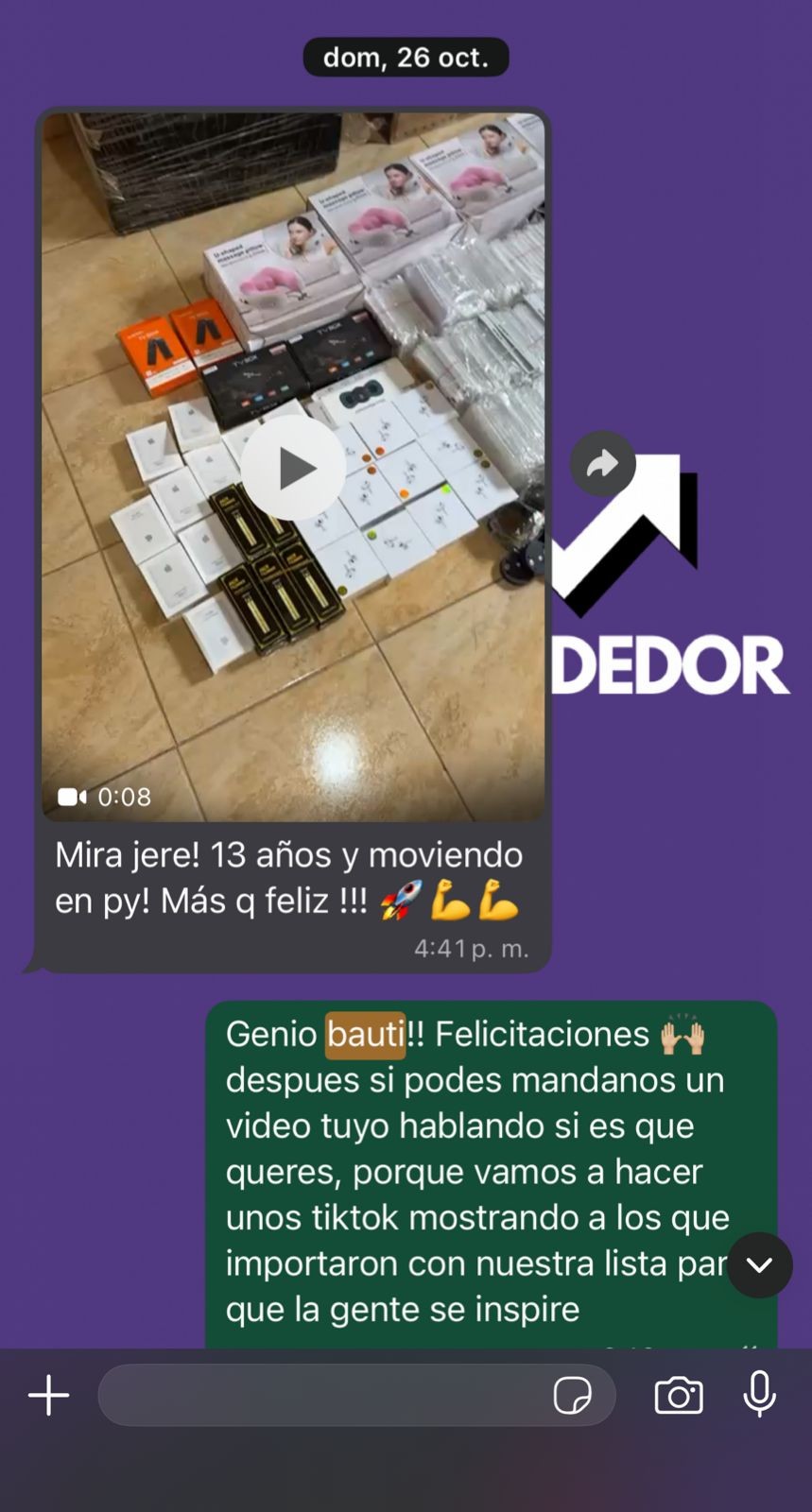Screen dimensions: 812x1512
Task: Open the sticker picker
Action: click(x=572, y=1395)
